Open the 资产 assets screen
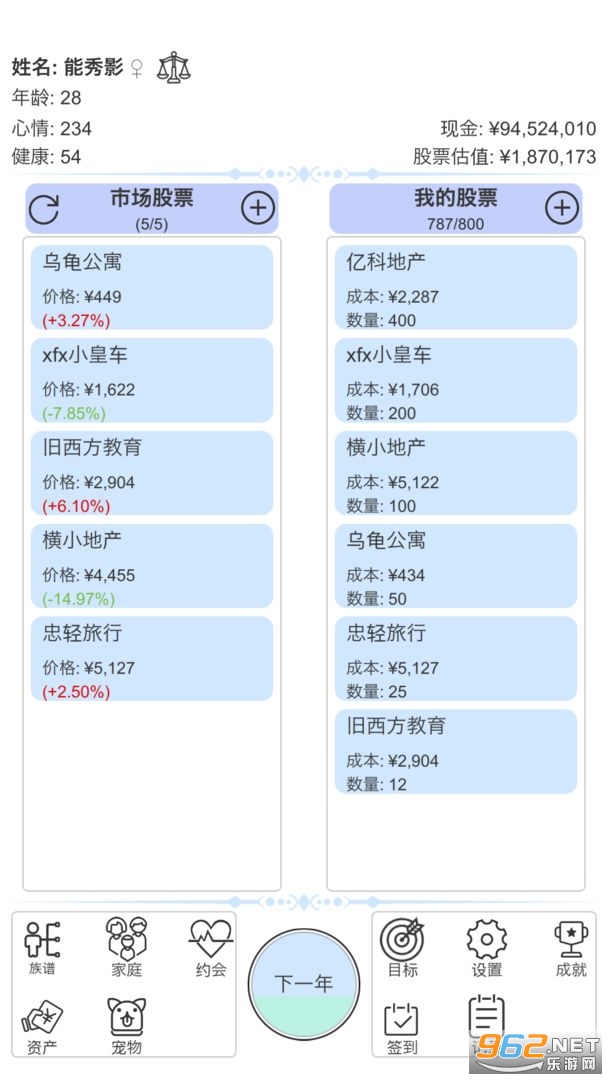Screen dimensions: 608x1080 (43, 1026)
